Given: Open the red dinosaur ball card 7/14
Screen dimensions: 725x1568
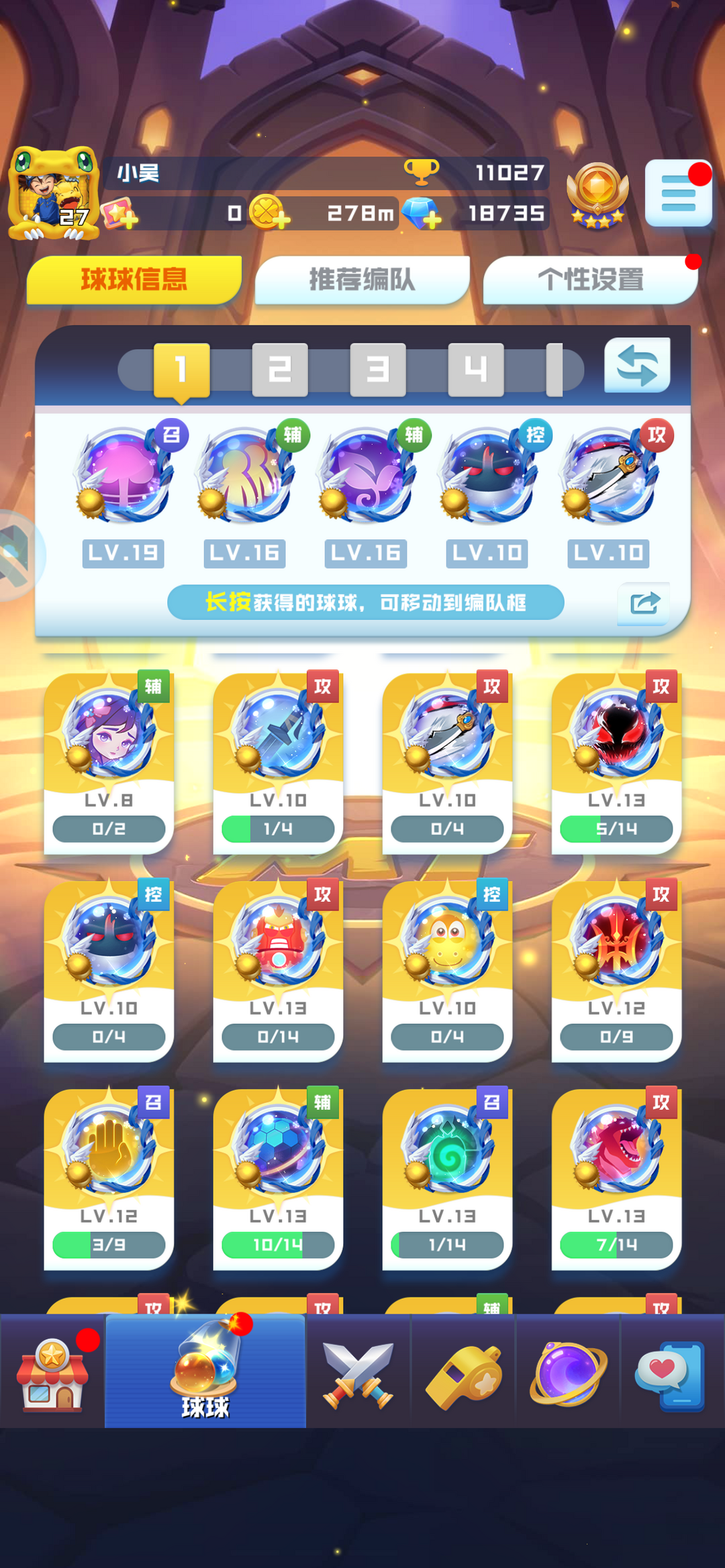Looking at the screenshot, I should click(x=616, y=1178).
